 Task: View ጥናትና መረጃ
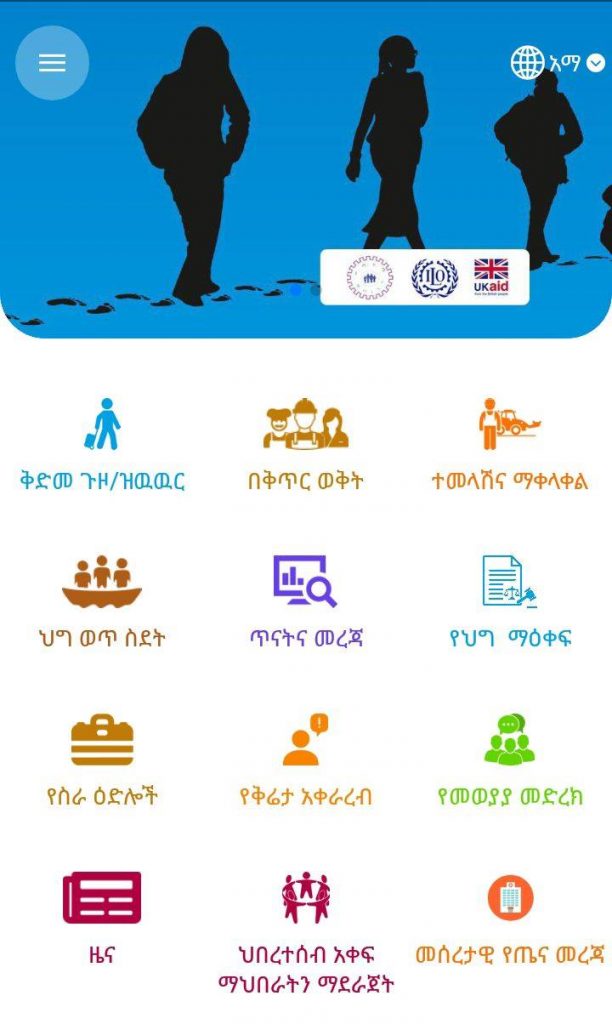tap(306, 603)
